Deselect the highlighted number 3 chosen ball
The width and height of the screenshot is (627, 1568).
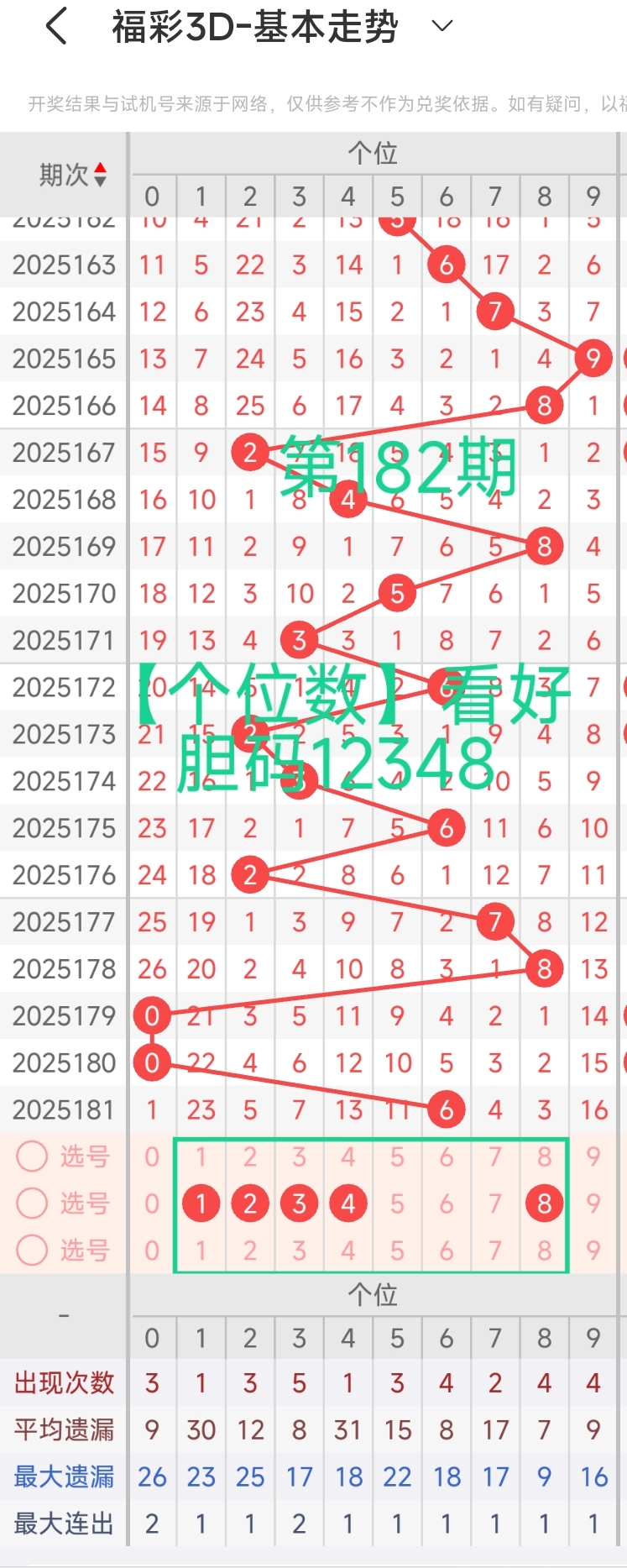pos(299,1203)
